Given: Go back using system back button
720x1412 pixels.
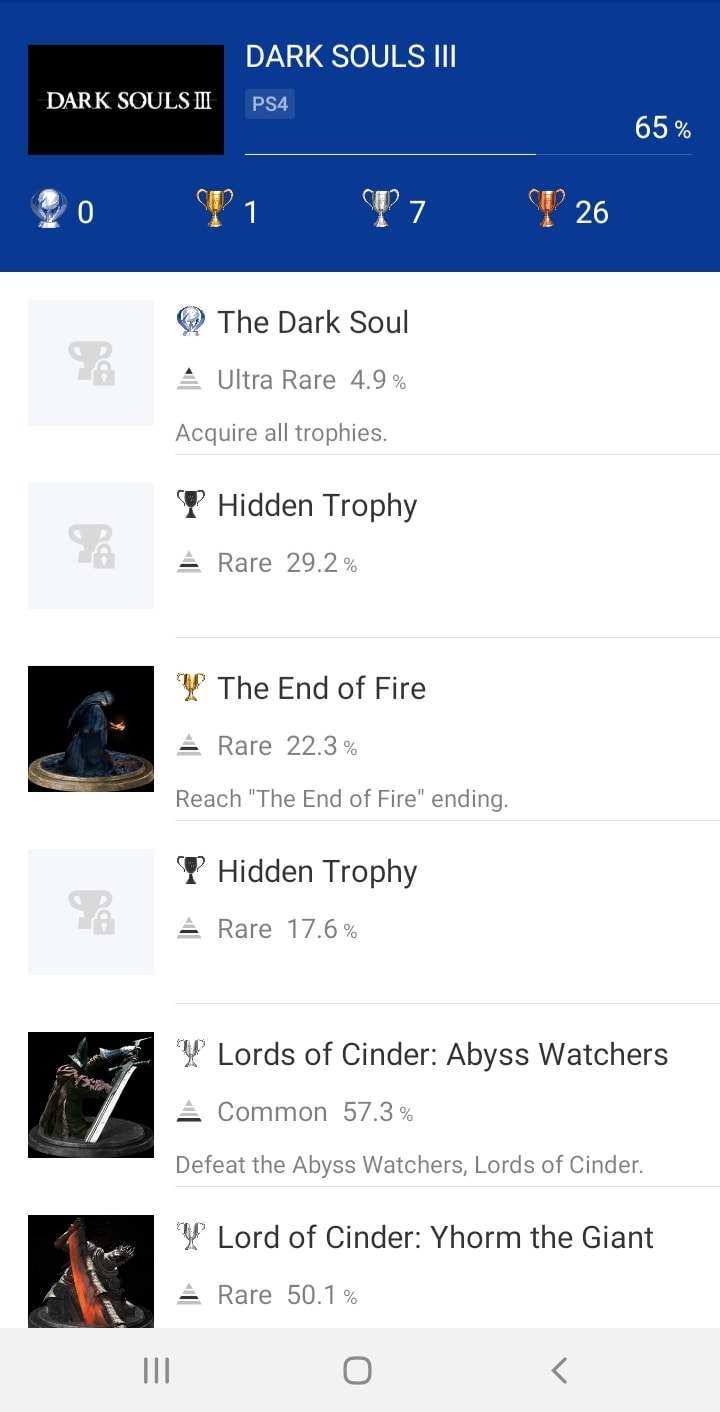Looking at the screenshot, I should 559,1370.
